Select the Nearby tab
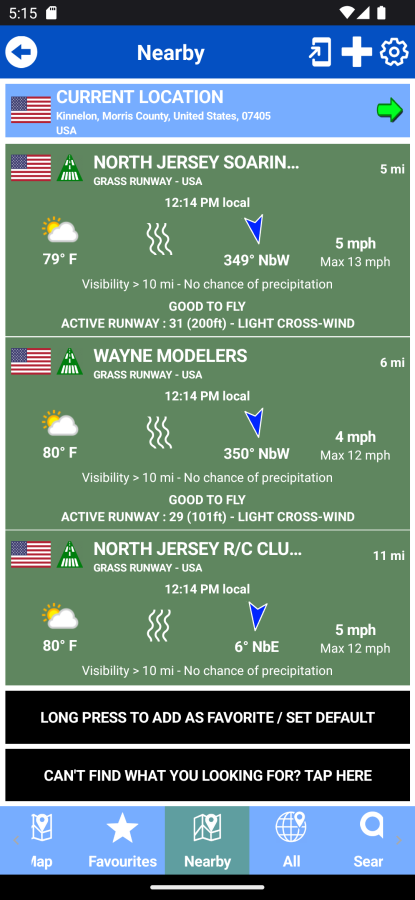The image size is (415, 900). 207,840
